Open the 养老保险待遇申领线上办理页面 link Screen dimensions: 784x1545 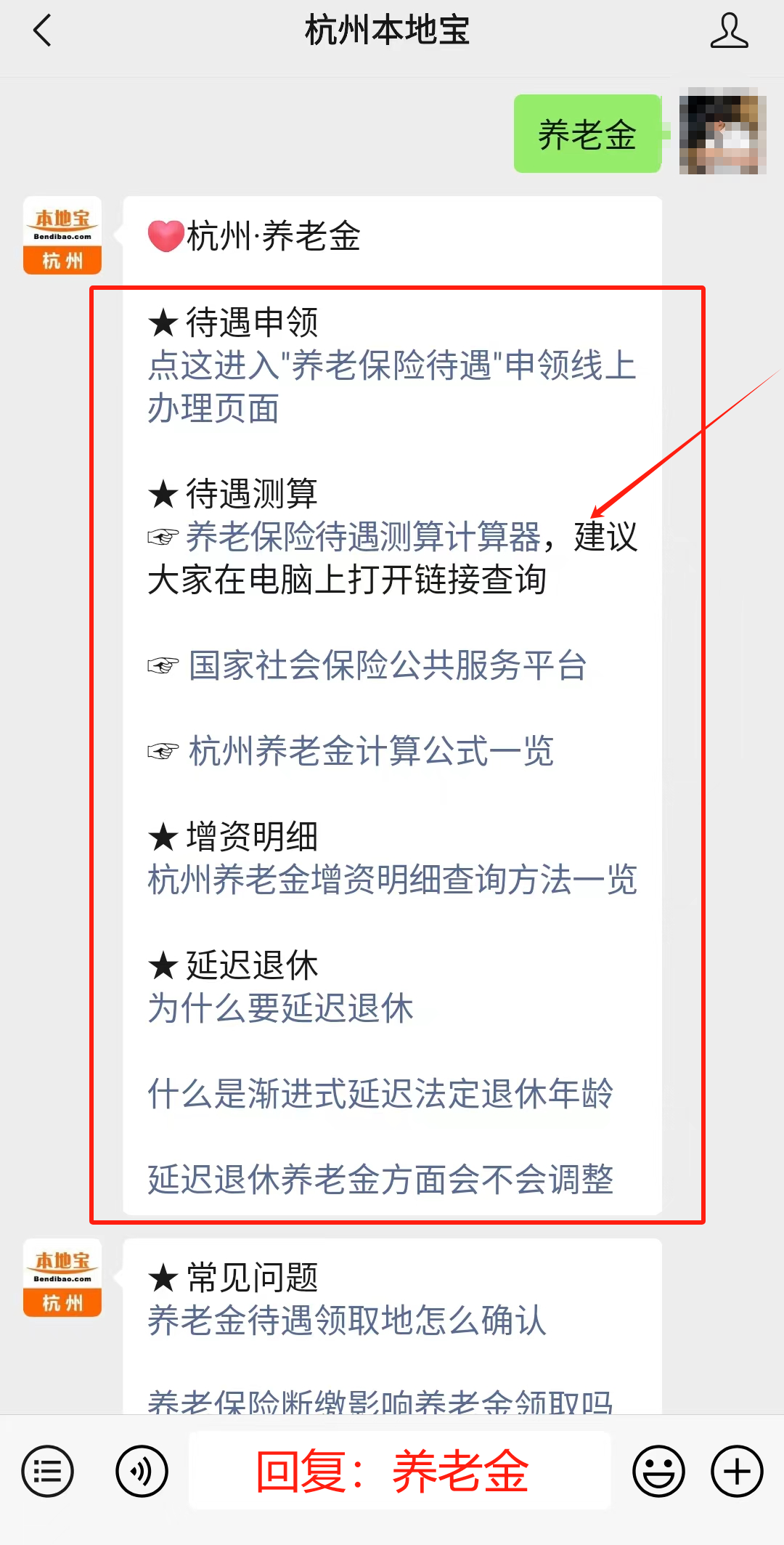pos(392,386)
